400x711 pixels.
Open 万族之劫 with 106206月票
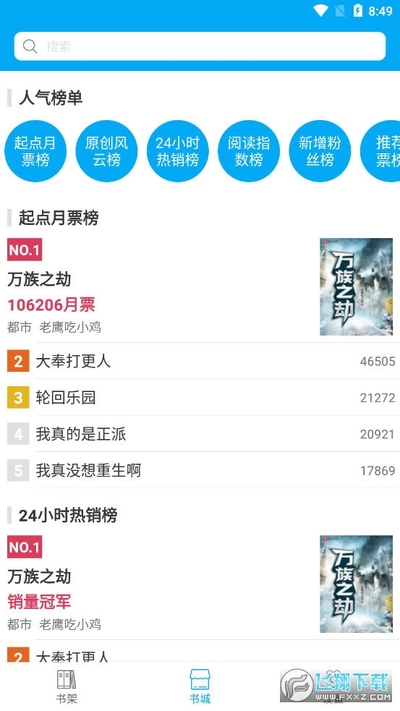200,287
